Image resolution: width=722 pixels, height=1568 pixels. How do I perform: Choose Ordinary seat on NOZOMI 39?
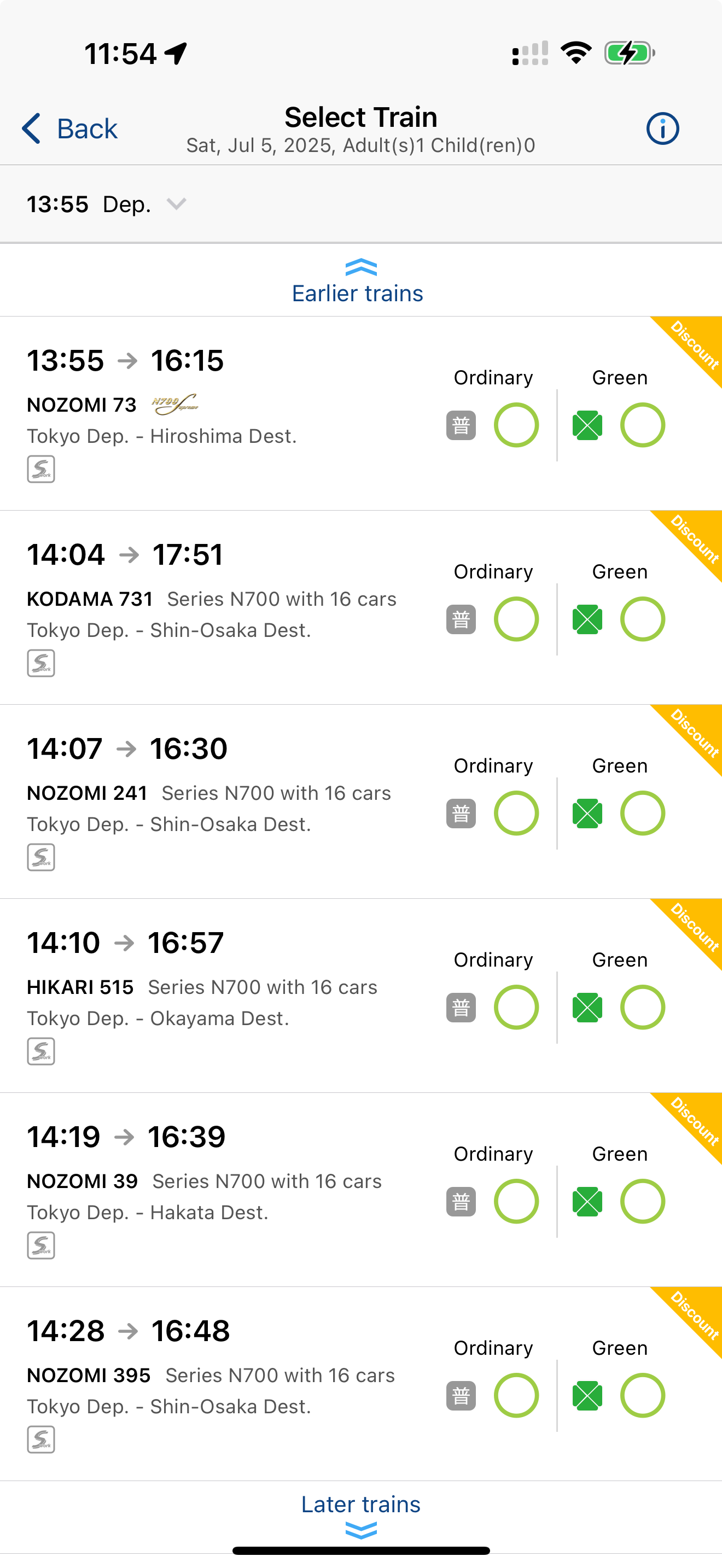[x=516, y=1202]
